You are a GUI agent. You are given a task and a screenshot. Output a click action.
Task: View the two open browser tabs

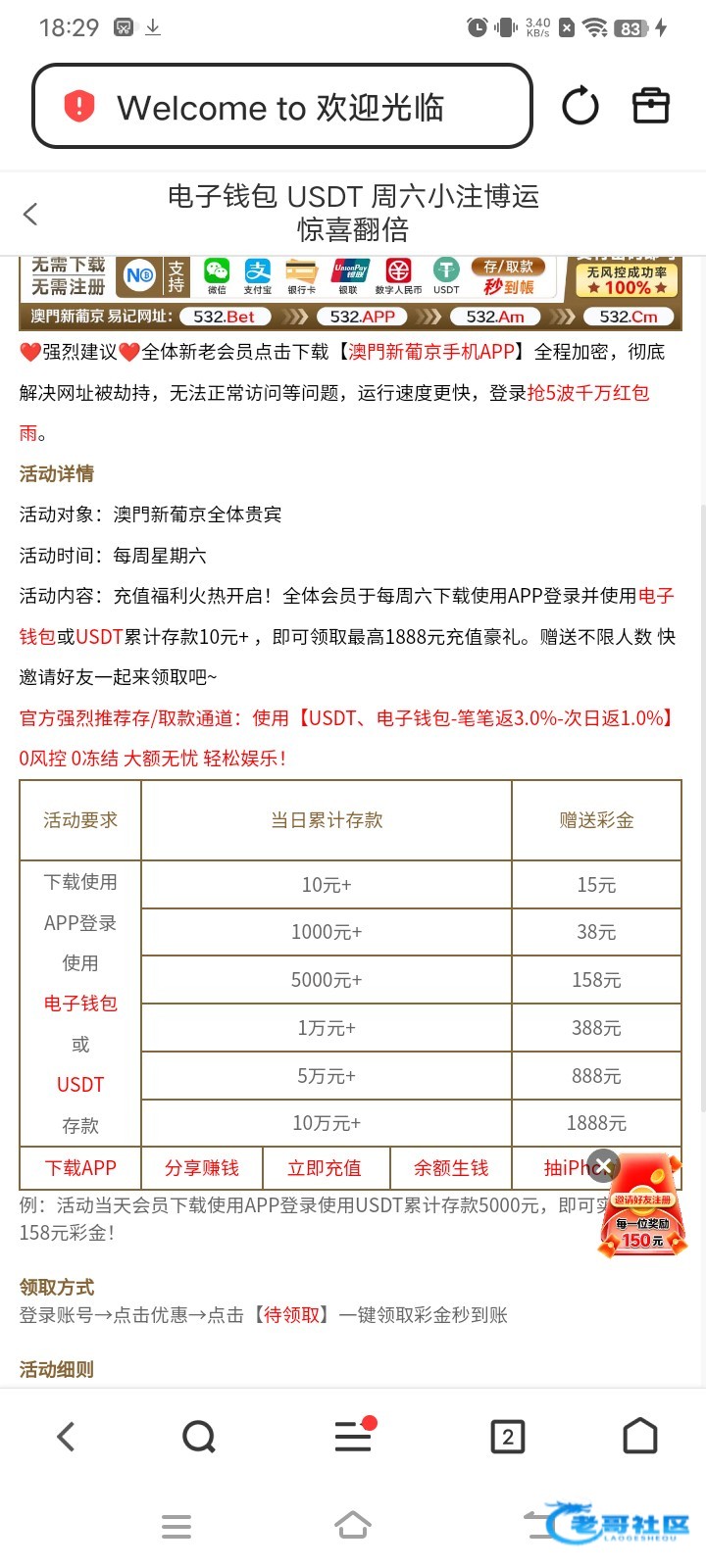507,1437
